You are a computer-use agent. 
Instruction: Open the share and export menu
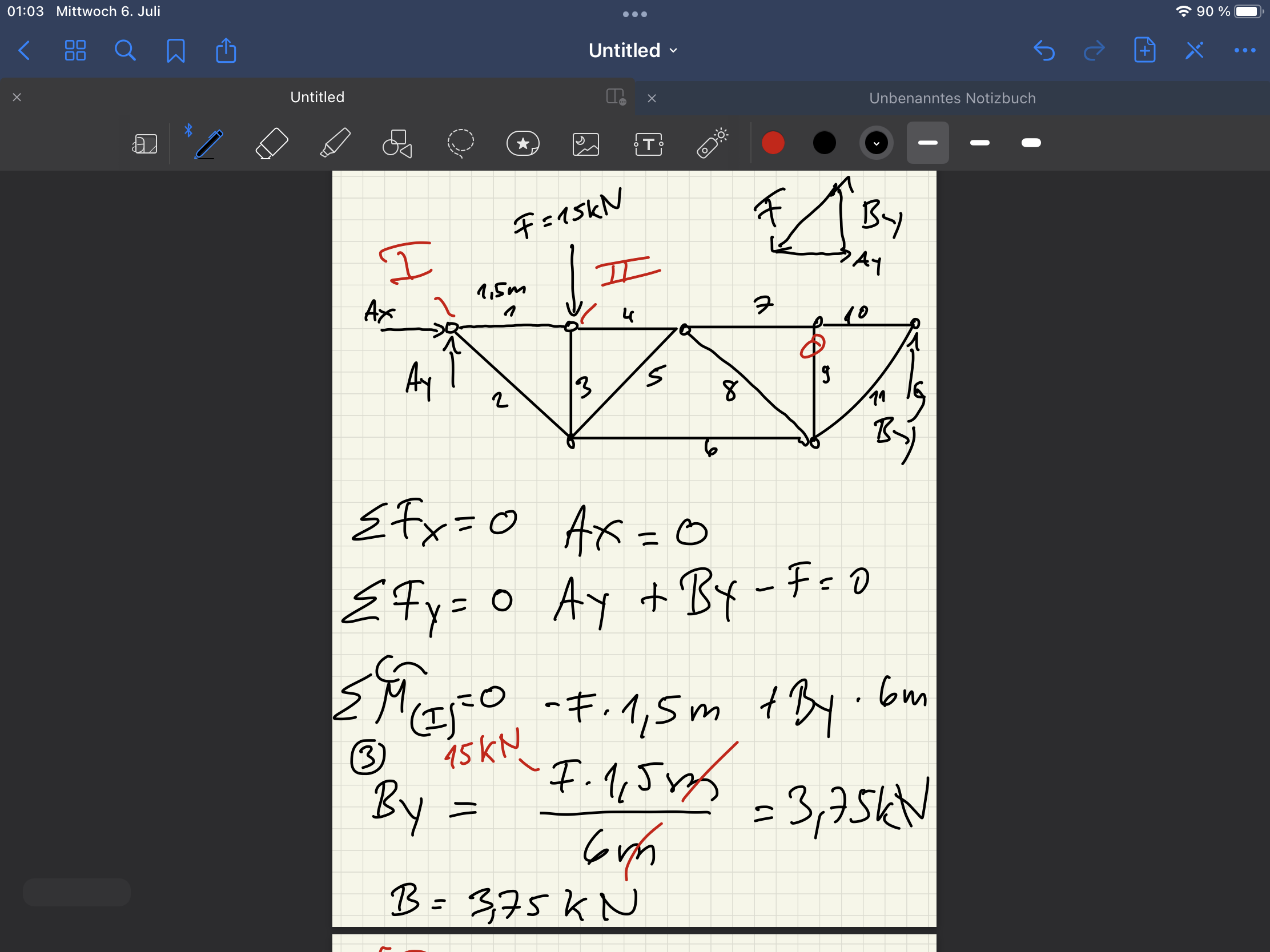226,50
